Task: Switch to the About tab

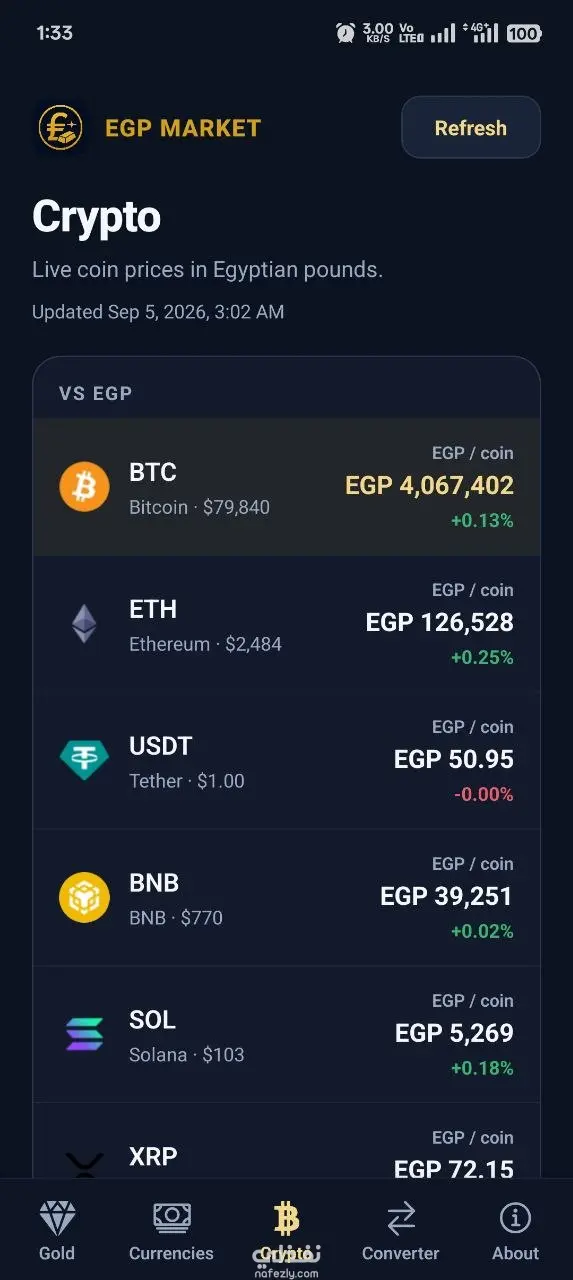Action: (515, 1230)
